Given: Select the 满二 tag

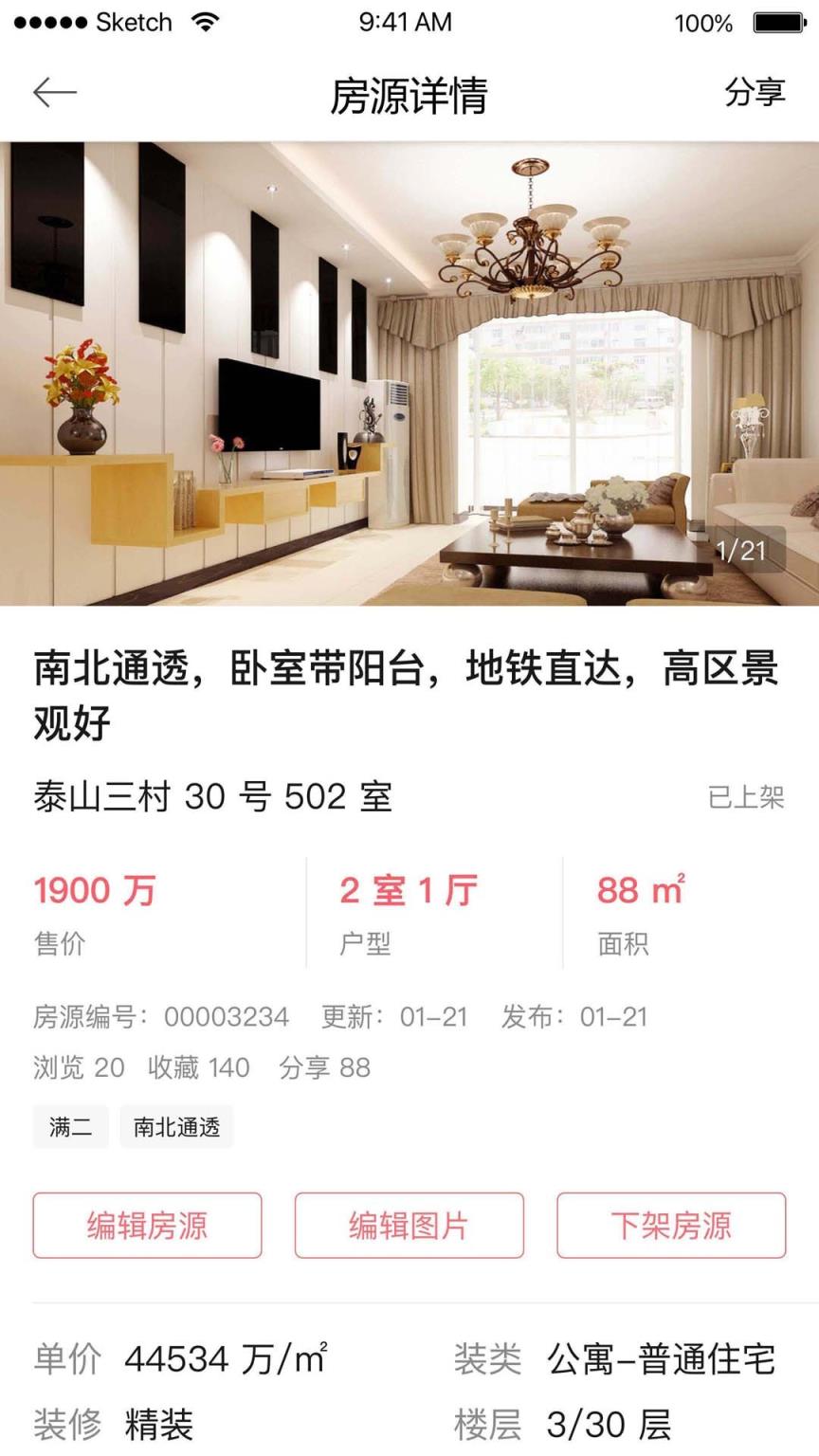Looking at the screenshot, I should (69, 1127).
